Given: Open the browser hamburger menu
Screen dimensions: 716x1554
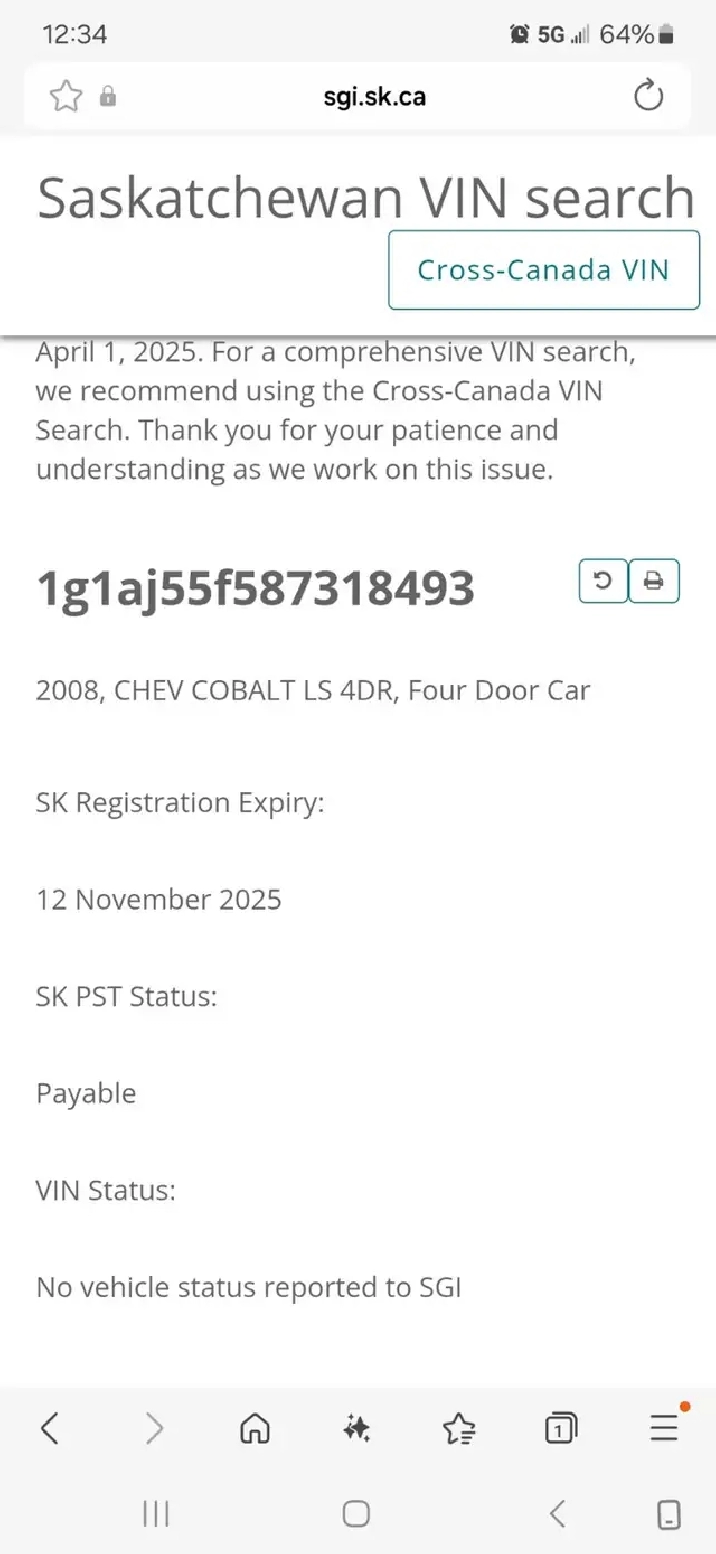Looking at the screenshot, I should click(x=664, y=1428).
